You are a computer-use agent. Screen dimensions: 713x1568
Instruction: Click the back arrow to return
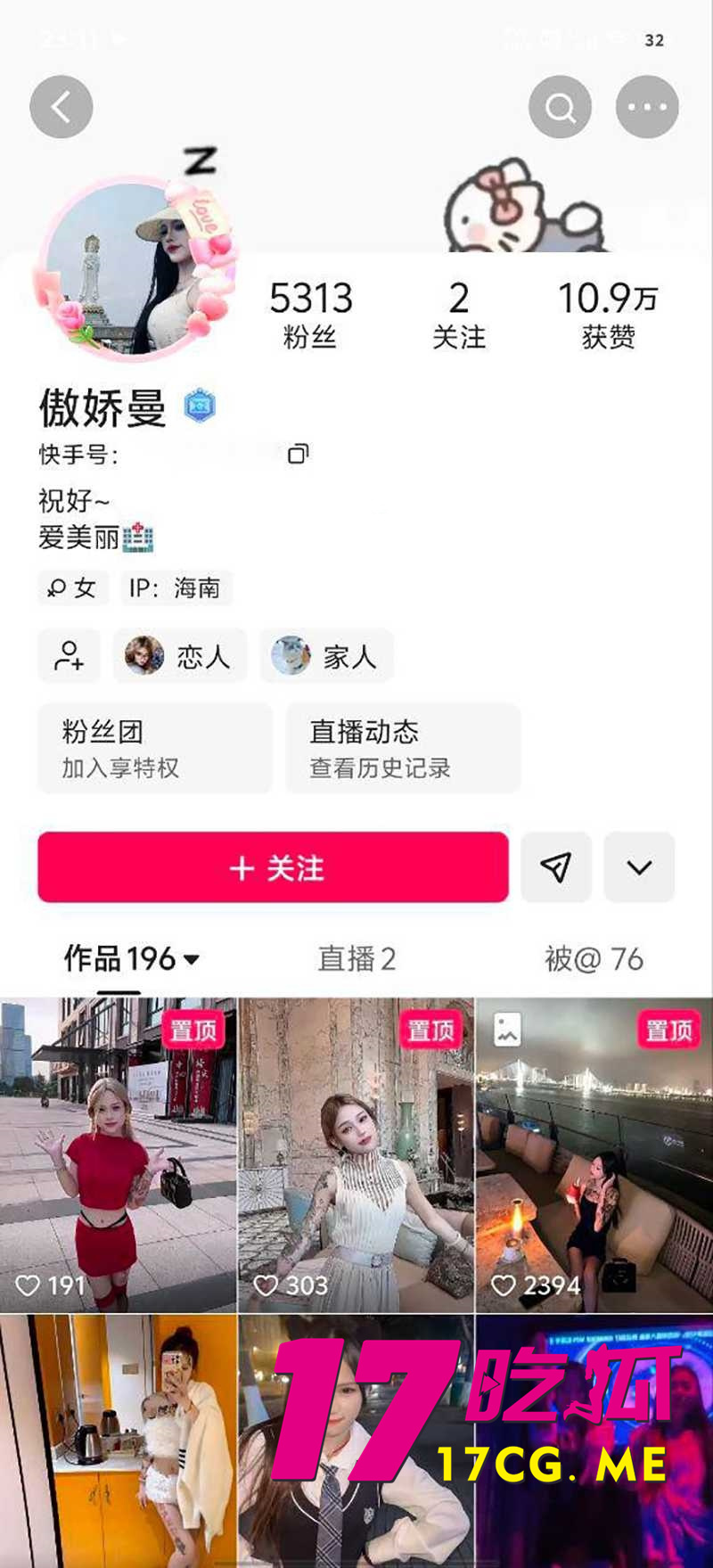point(61,106)
